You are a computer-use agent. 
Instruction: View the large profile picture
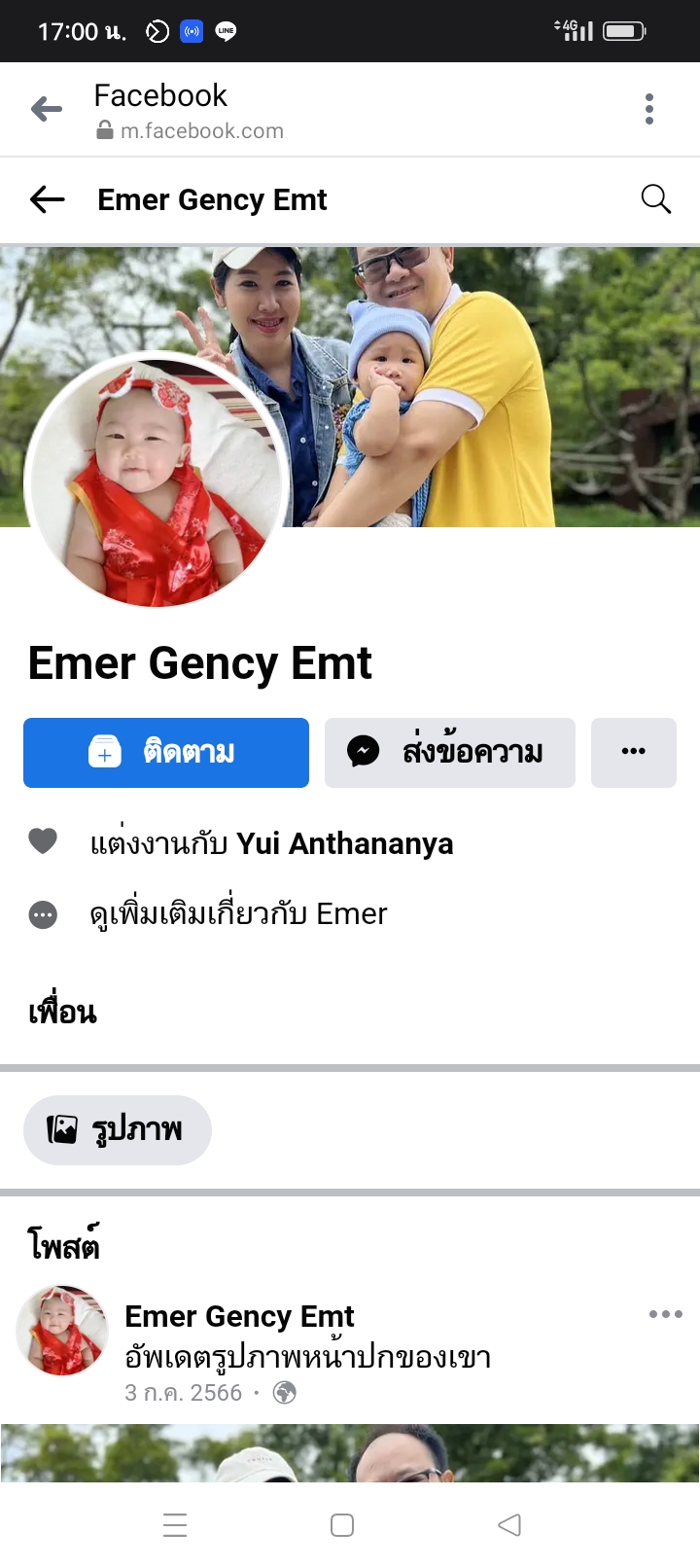click(x=156, y=481)
